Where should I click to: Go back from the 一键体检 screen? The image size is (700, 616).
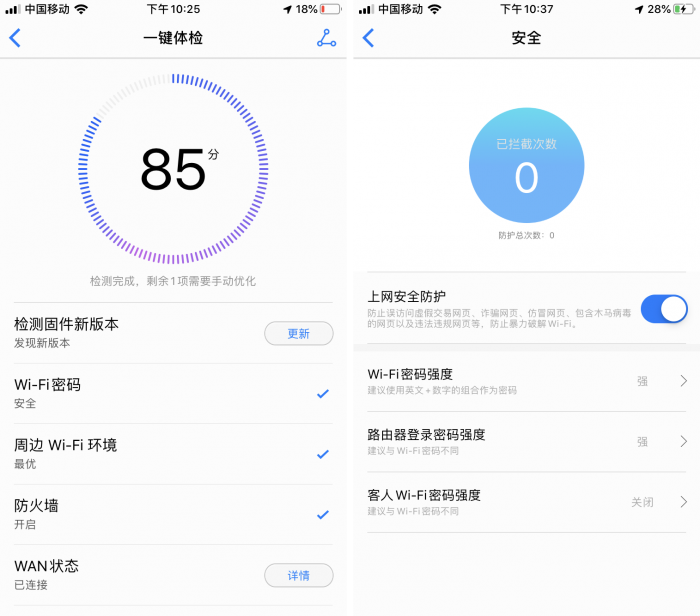[x=15, y=39]
